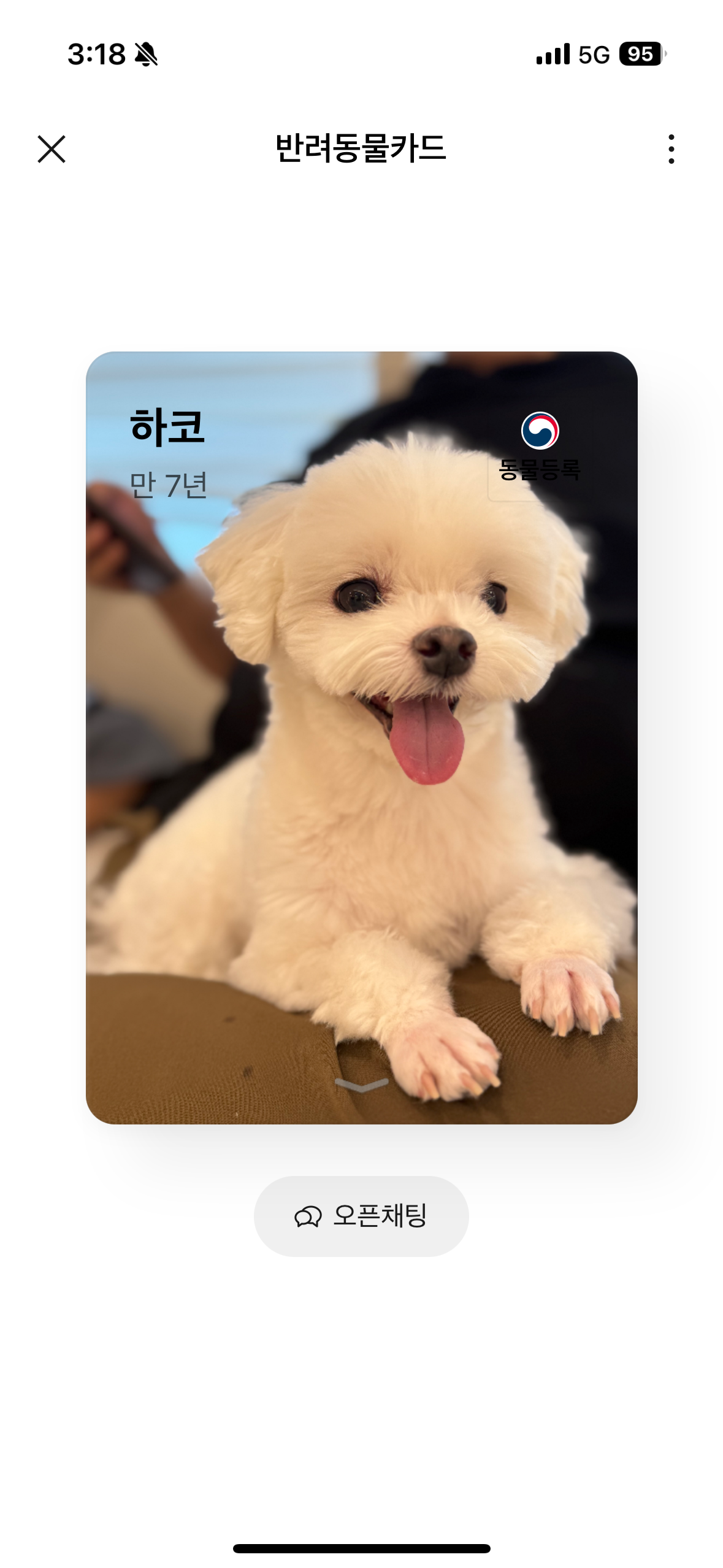Tap the 오픈채팅 button
Image resolution: width=723 pixels, height=1568 pixels.
coord(361,1216)
